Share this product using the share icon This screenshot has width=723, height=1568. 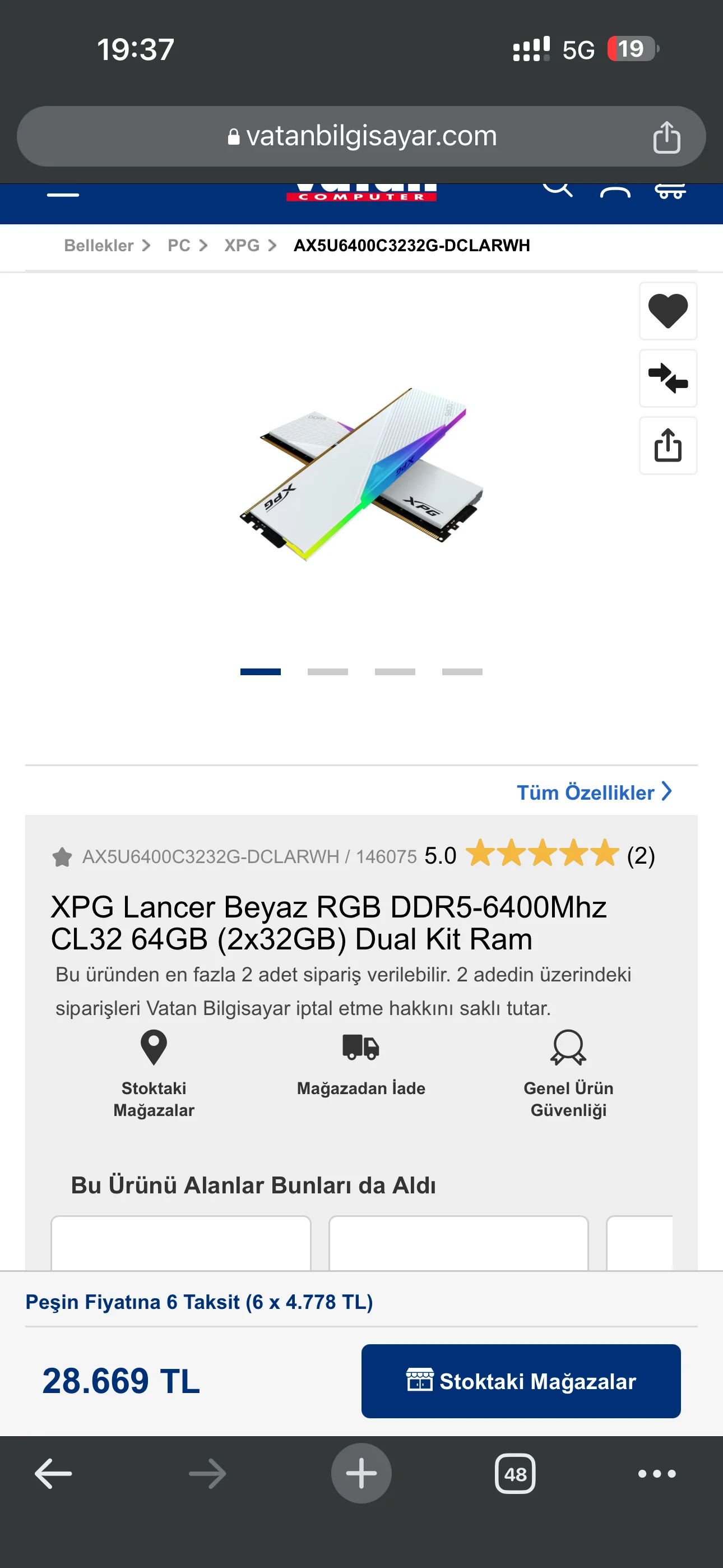(668, 445)
